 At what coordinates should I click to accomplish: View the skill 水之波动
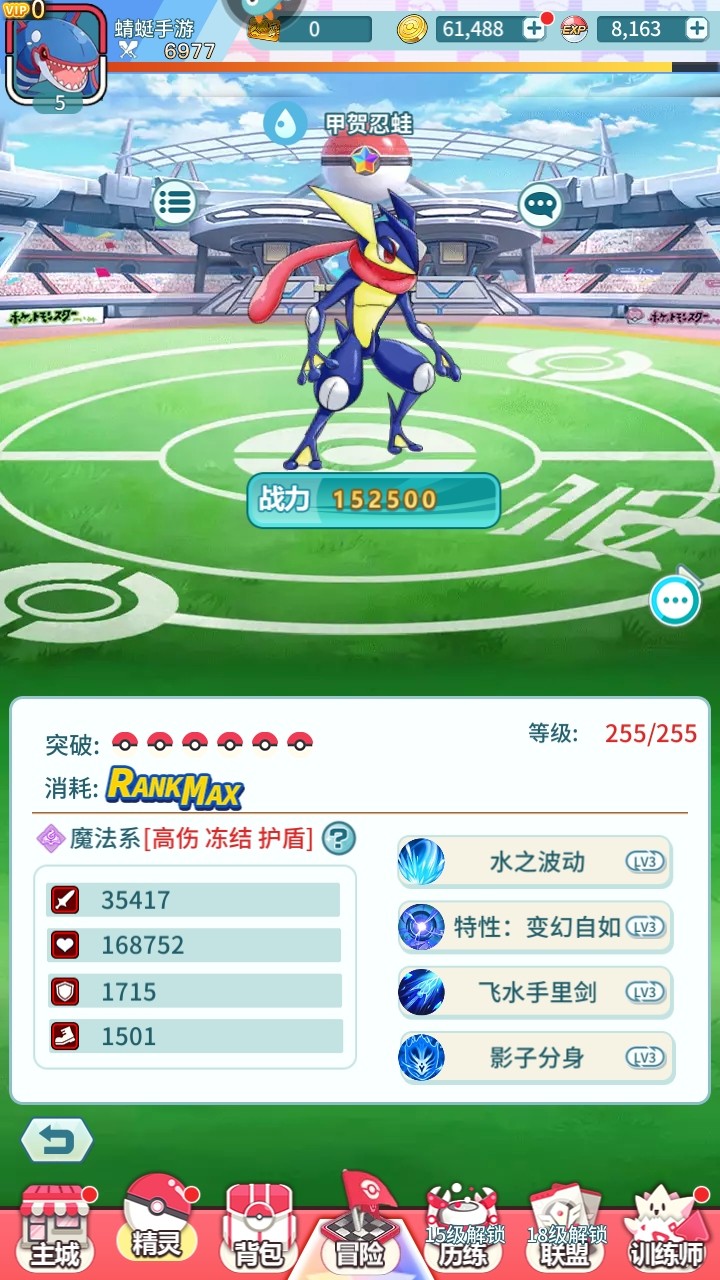(535, 862)
